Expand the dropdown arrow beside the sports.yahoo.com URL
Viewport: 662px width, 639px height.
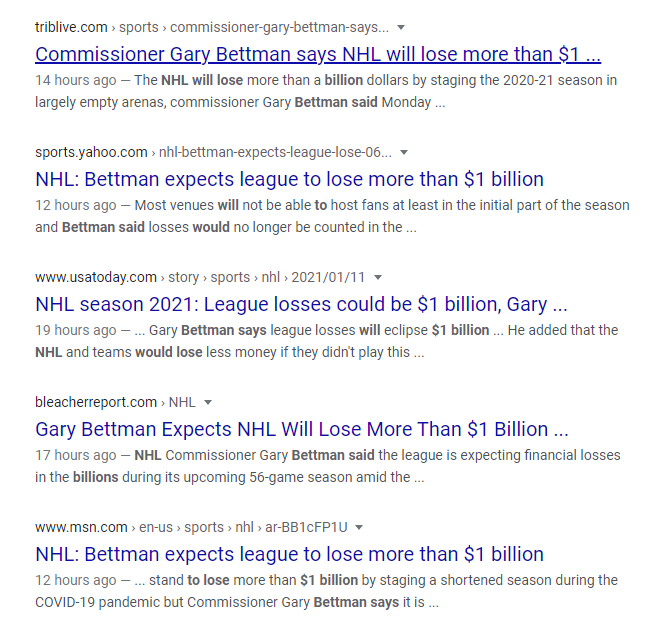[x=404, y=153]
